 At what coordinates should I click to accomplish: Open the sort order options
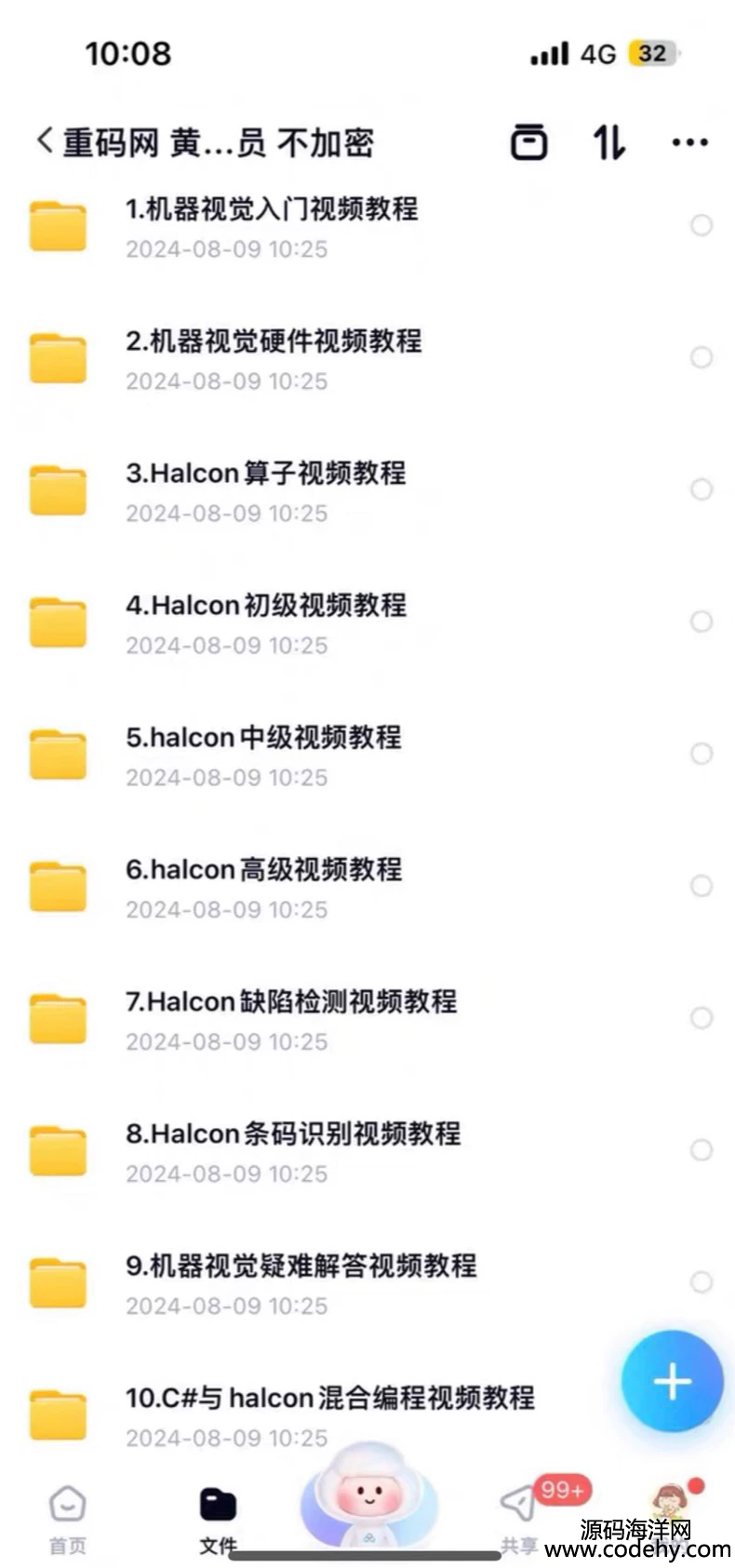(609, 141)
